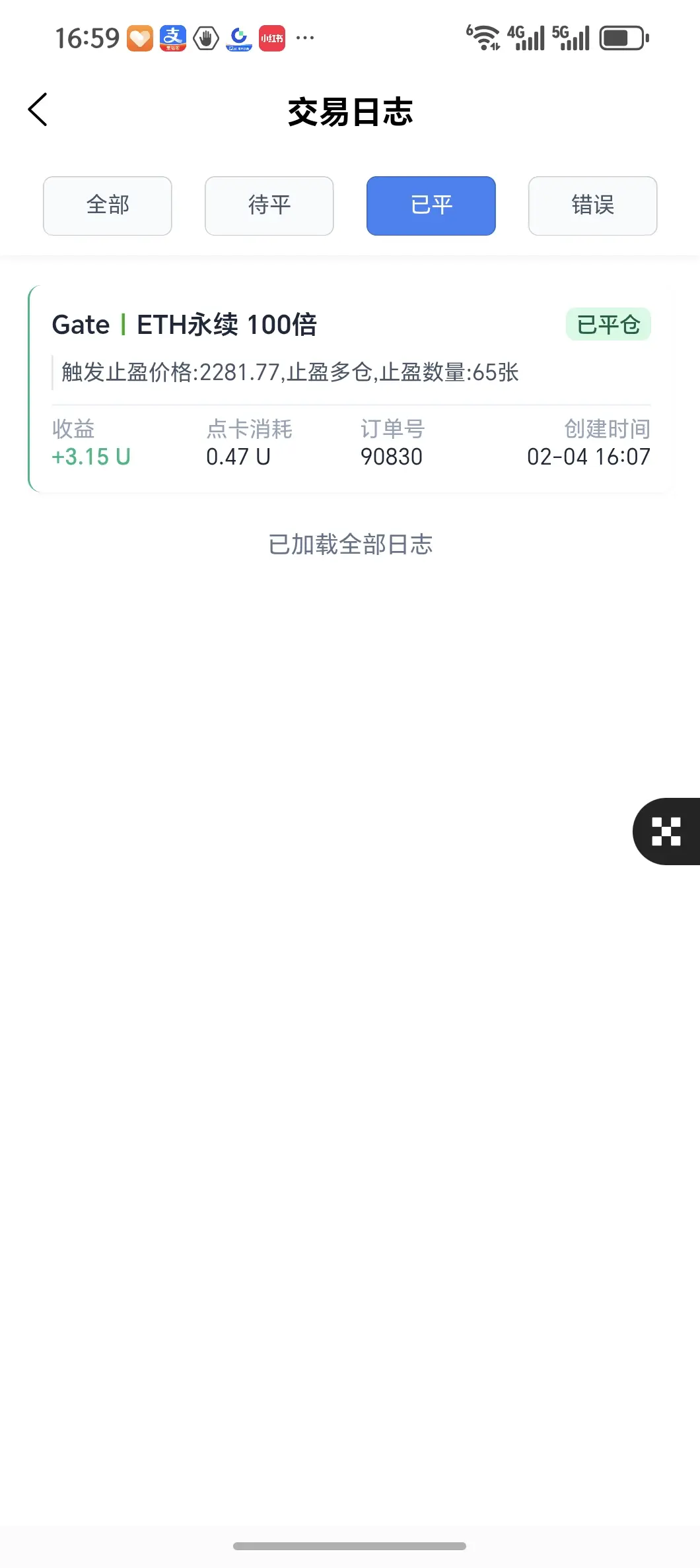Select the 已平 filter tab
Viewport: 700px width, 1568px height.
pos(431,205)
